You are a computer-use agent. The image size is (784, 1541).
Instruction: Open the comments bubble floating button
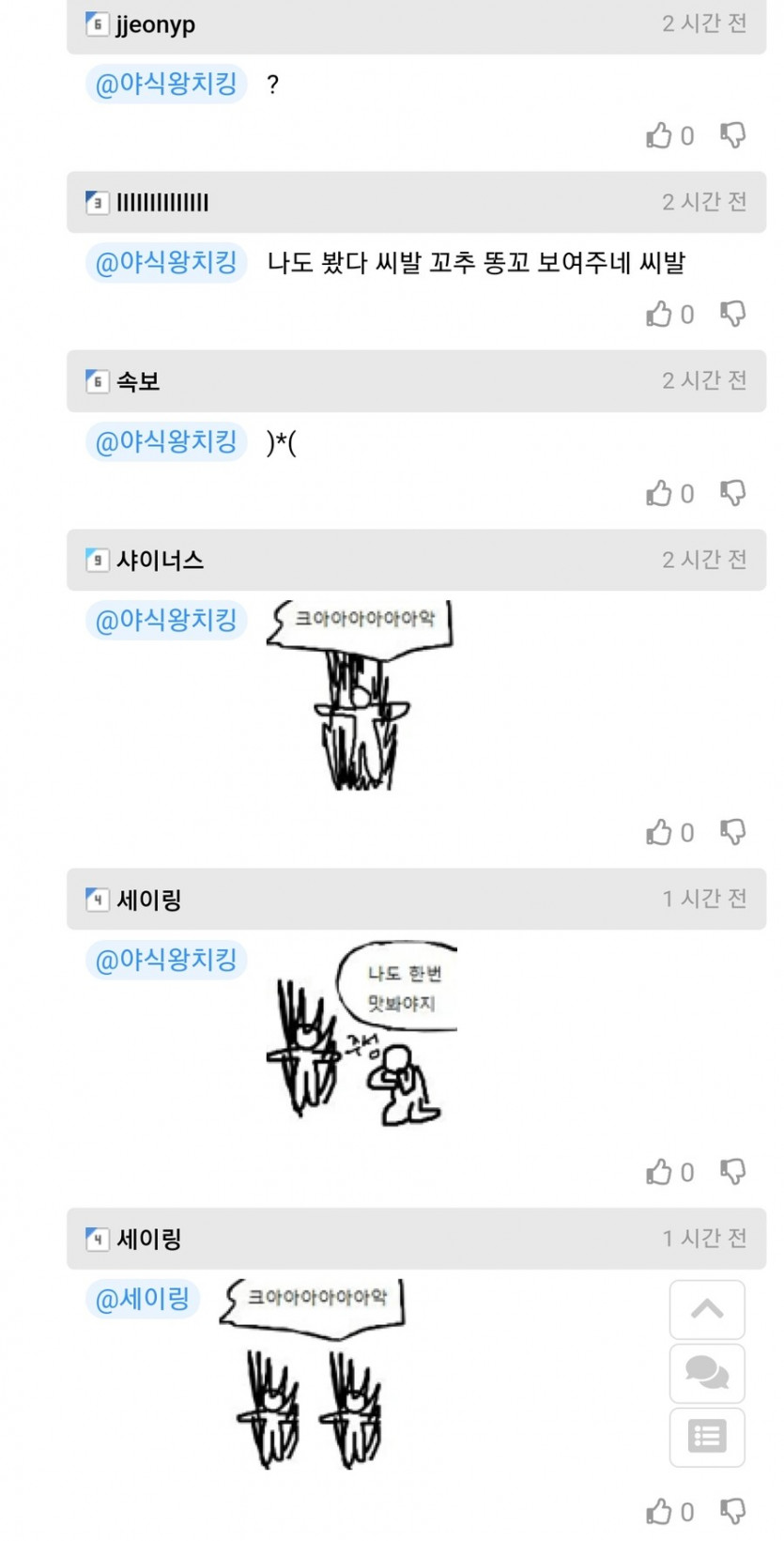(x=707, y=1373)
